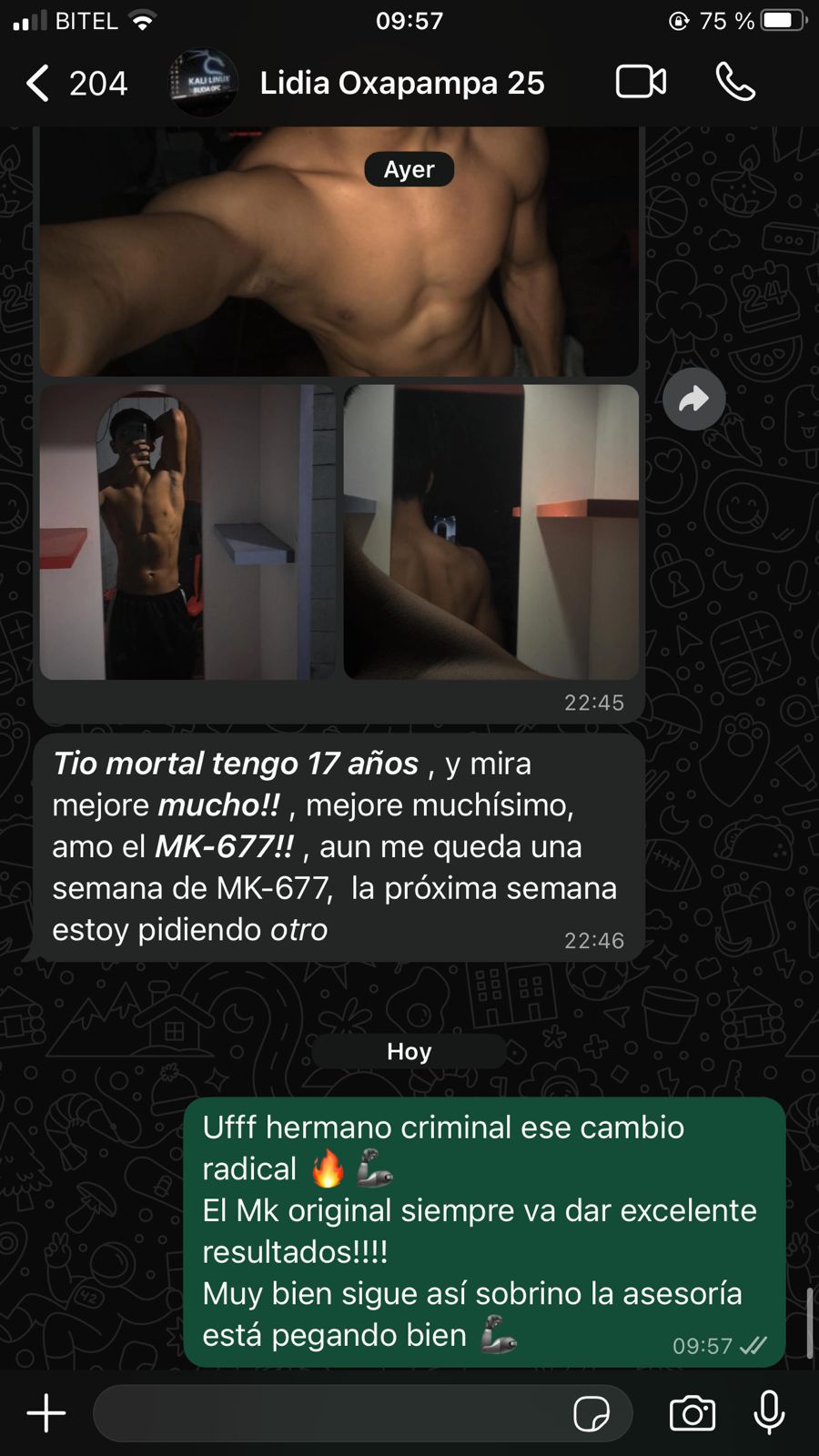Image resolution: width=819 pixels, height=1456 pixels.
Task: Start a voice call with Lidia Oxapampa 25
Action: coord(735,82)
